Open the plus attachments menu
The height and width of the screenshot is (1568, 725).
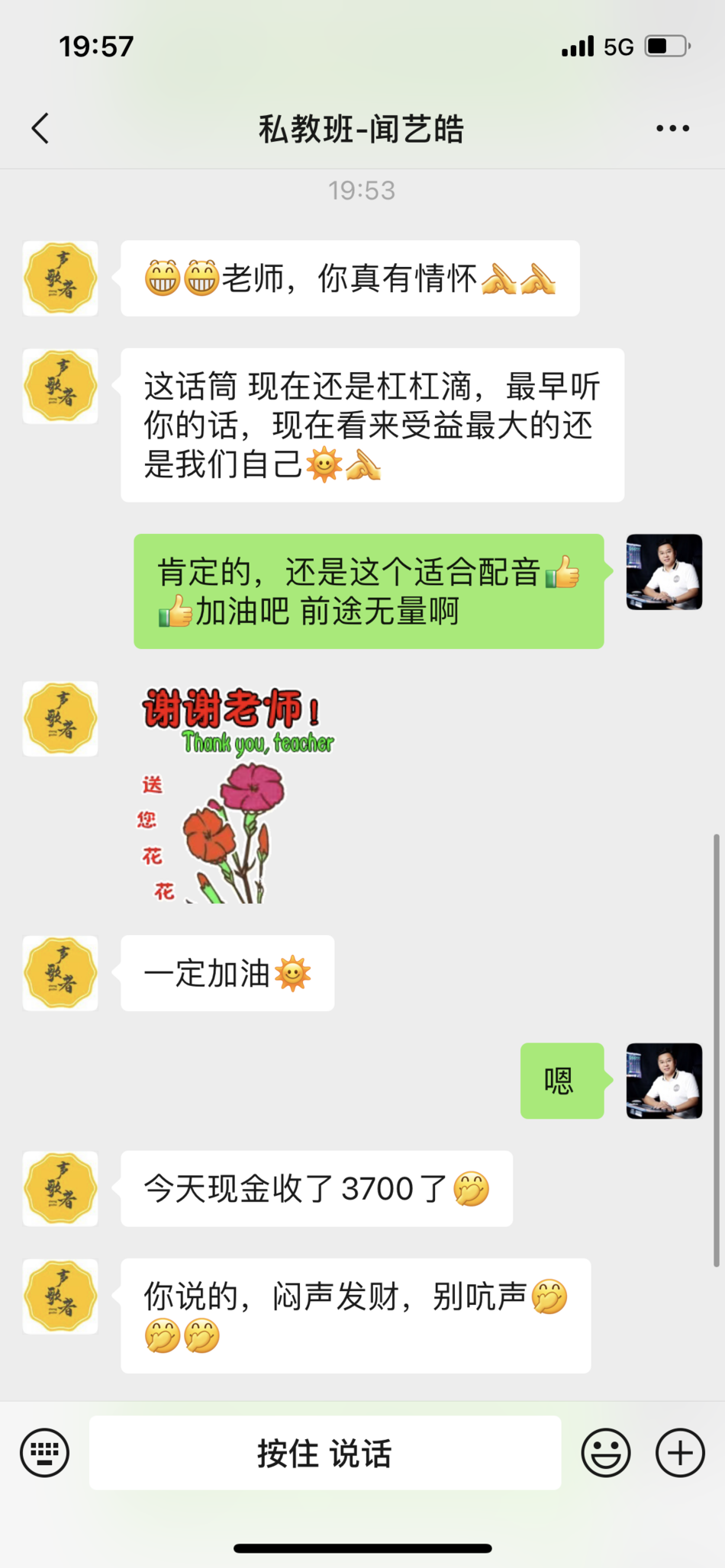[x=680, y=1453]
